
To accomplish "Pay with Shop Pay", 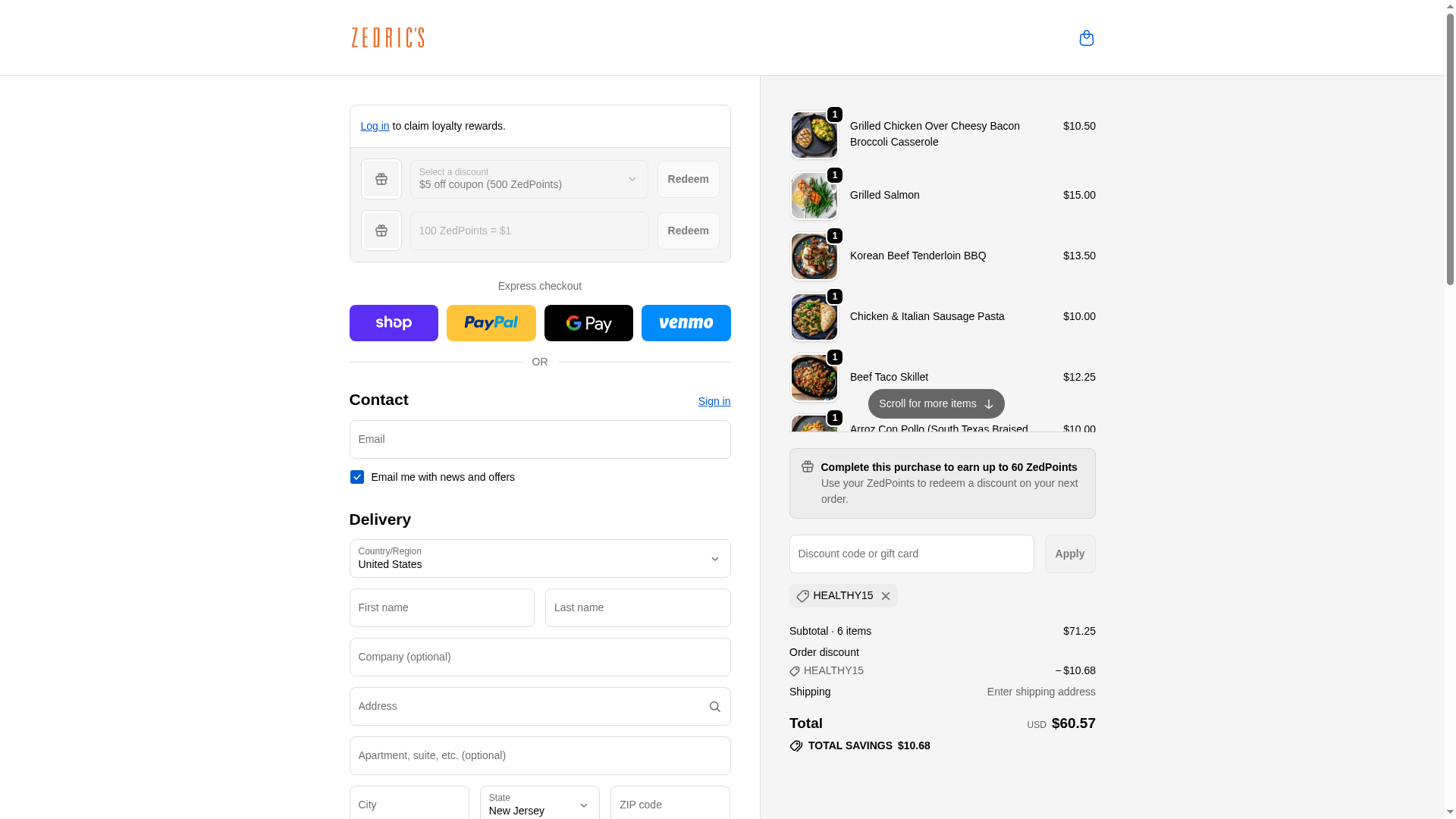I will click(394, 323).
